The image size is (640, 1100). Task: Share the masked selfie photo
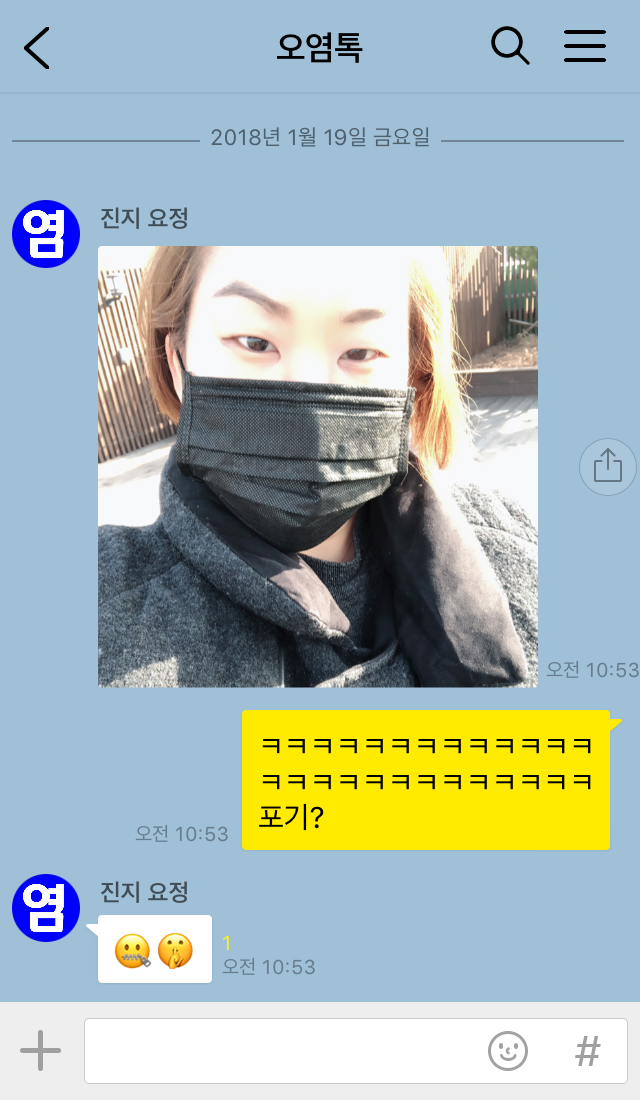coord(607,466)
